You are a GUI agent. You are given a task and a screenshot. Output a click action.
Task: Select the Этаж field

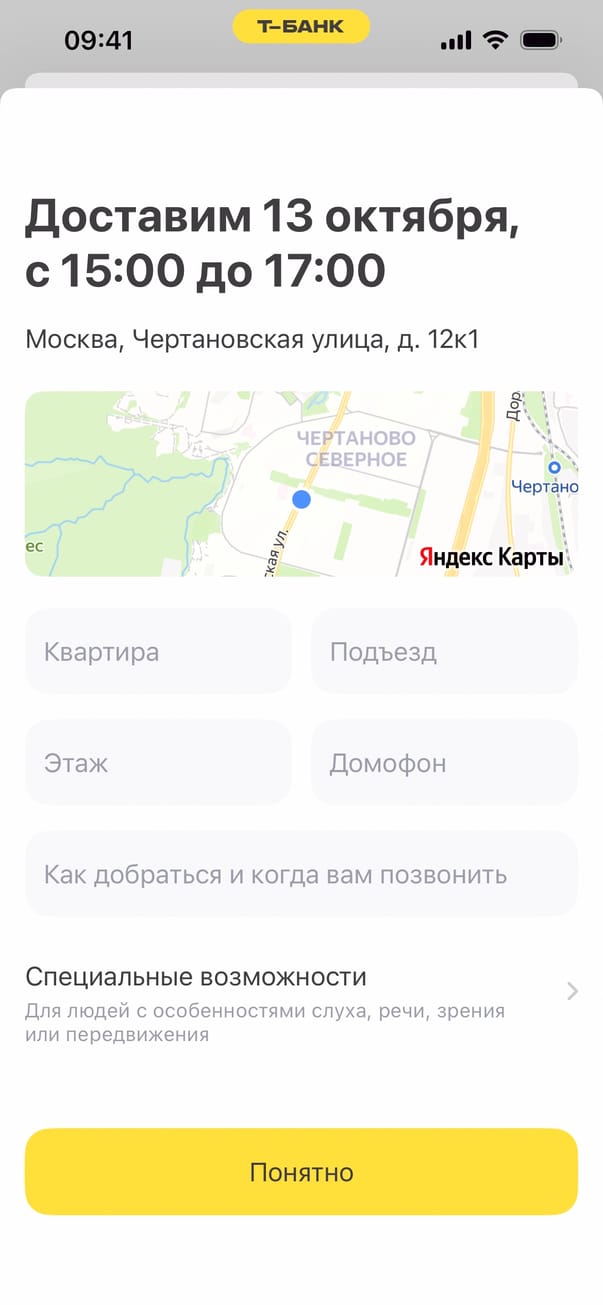(158, 763)
